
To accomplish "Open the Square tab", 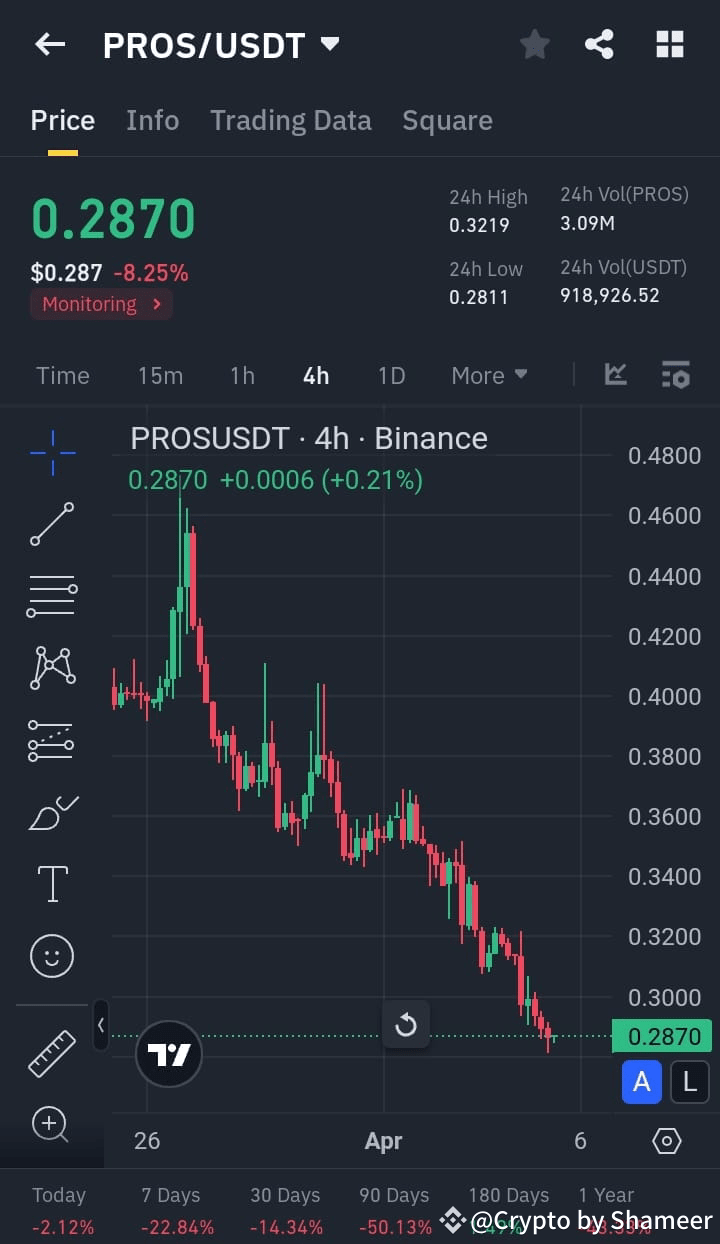I will click(447, 120).
